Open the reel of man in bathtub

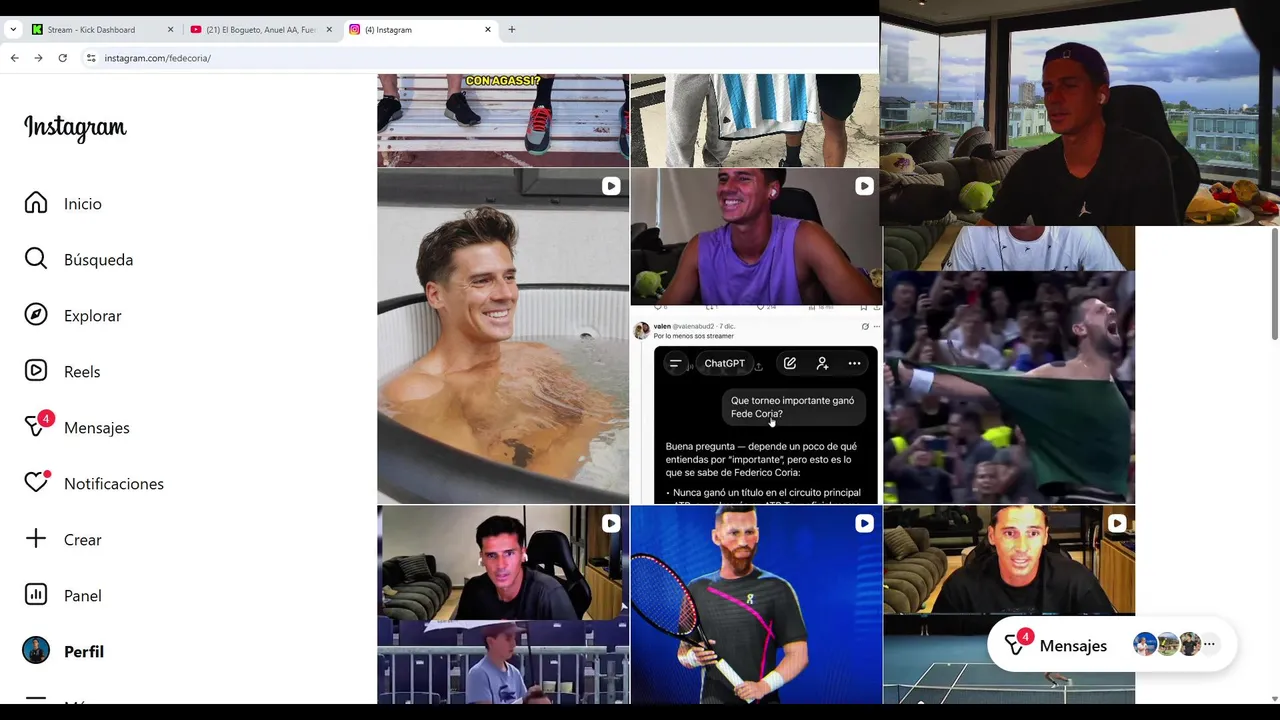(x=503, y=336)
